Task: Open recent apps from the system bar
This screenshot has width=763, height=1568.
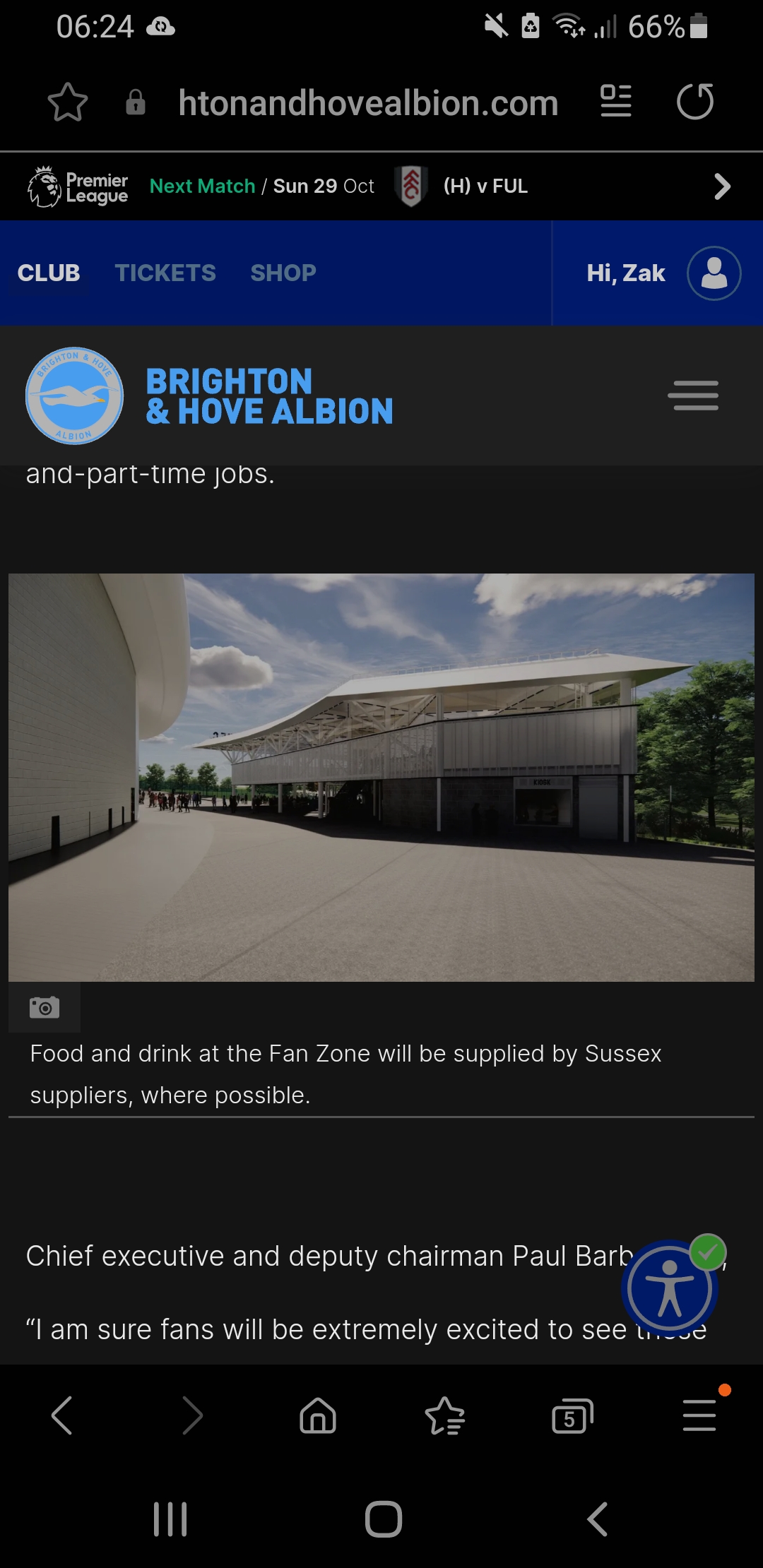Action: pyautogui.click(x=170, y=1519)
